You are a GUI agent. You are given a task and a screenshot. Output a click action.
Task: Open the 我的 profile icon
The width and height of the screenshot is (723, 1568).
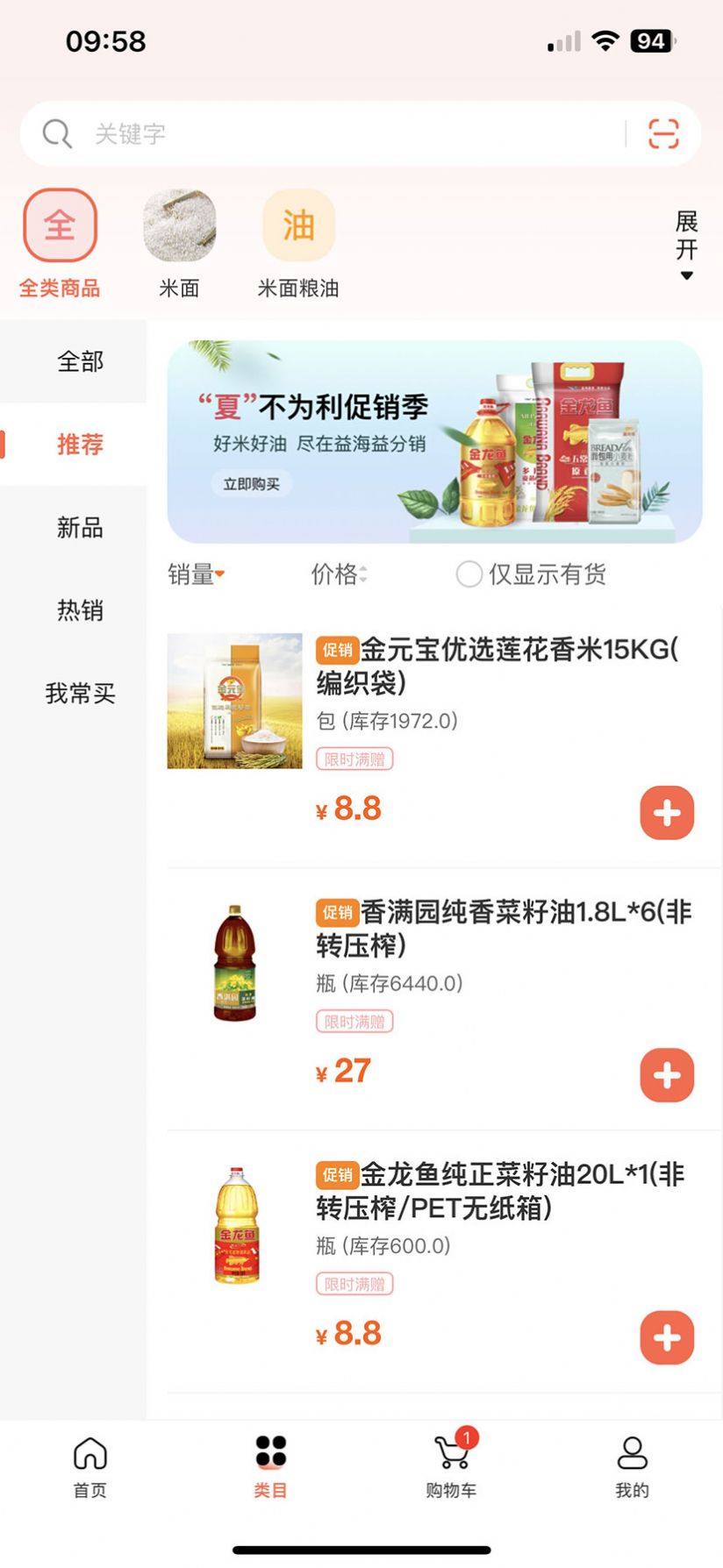click(x=633, y=1453)
